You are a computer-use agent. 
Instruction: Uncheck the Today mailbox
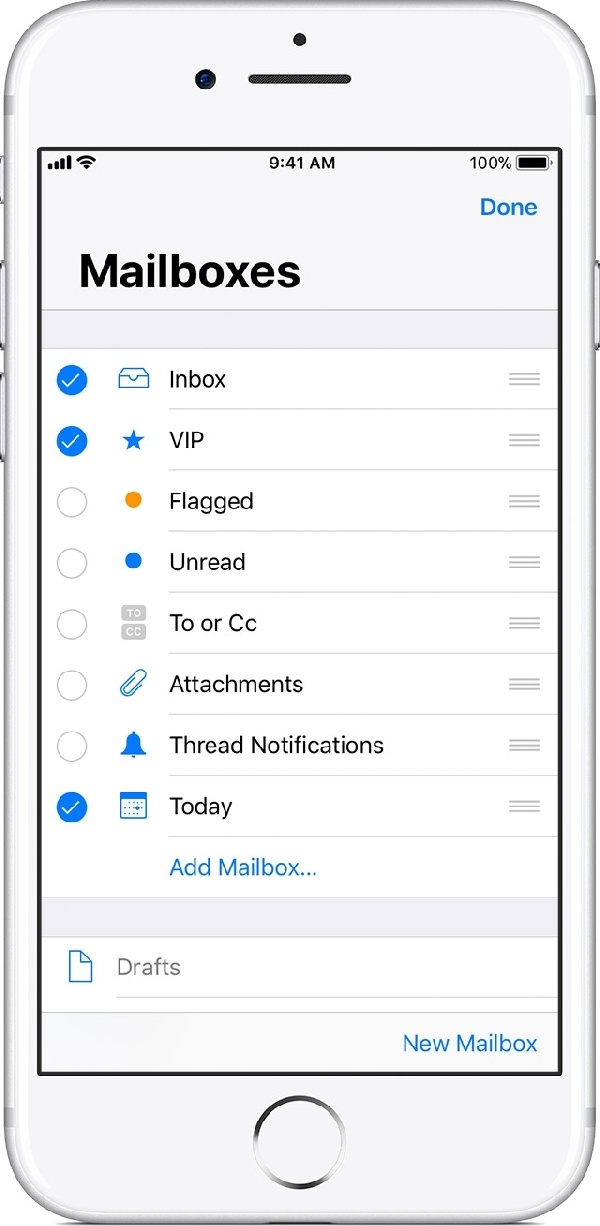[x=72, y=807]
